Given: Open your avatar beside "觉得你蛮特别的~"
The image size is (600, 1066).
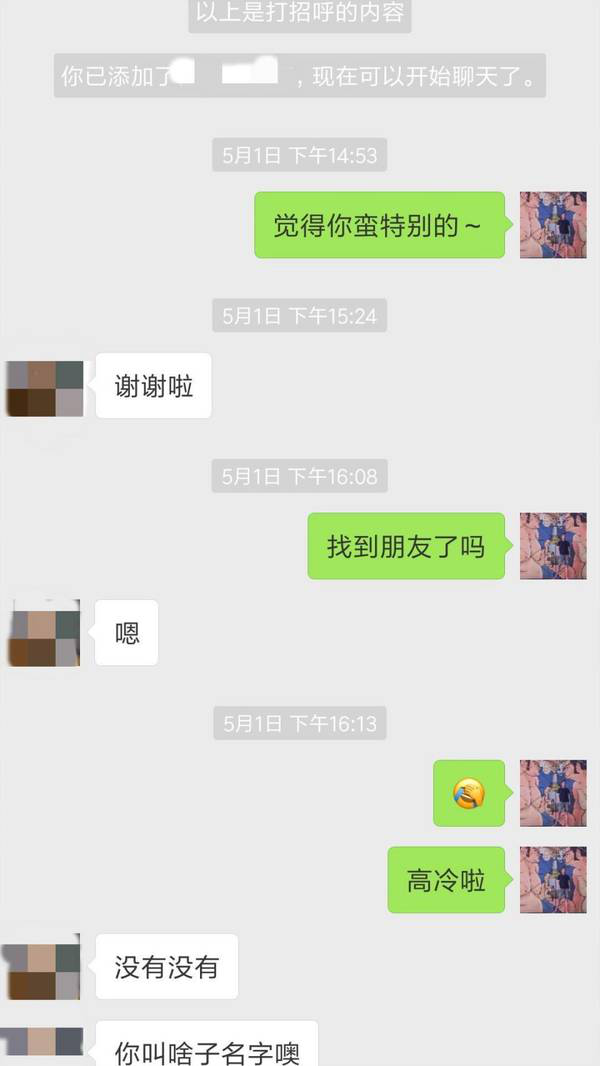Looking at the screenshot, I should point(552,225).
